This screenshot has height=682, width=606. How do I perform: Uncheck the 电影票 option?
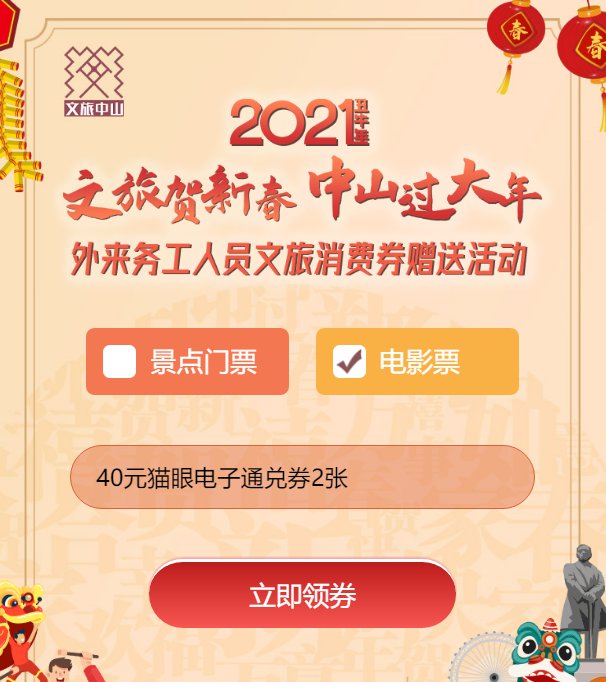tap(350, 361)
